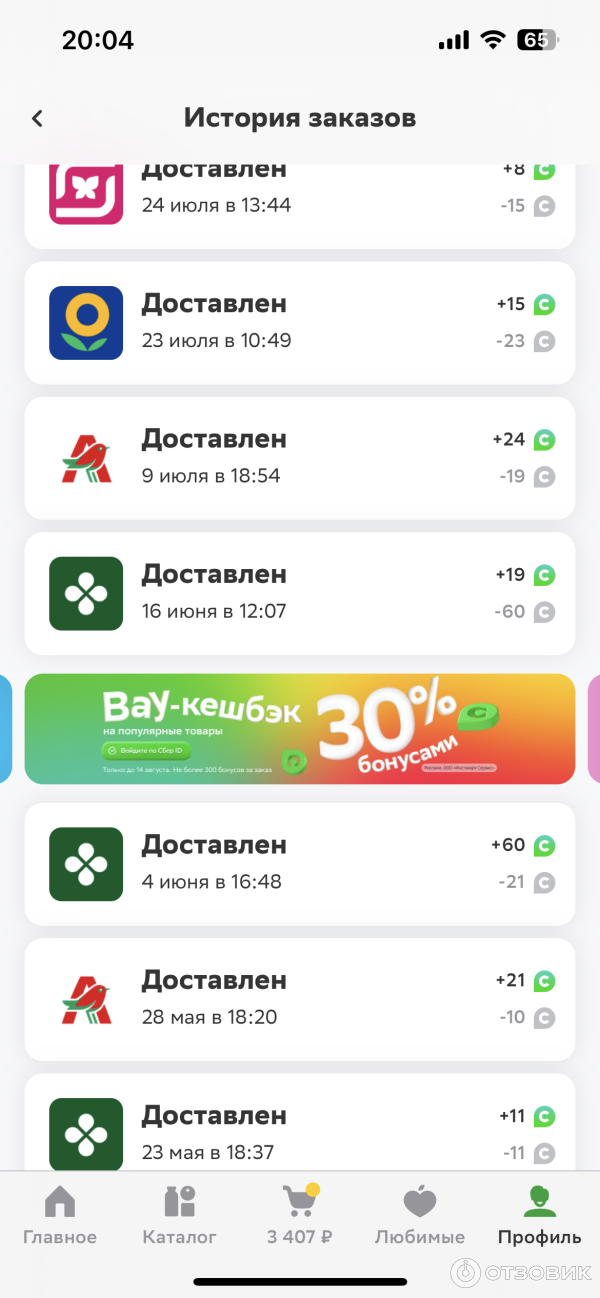Switch to the Главное tab
The image size is (600, 1298).
60,1215
